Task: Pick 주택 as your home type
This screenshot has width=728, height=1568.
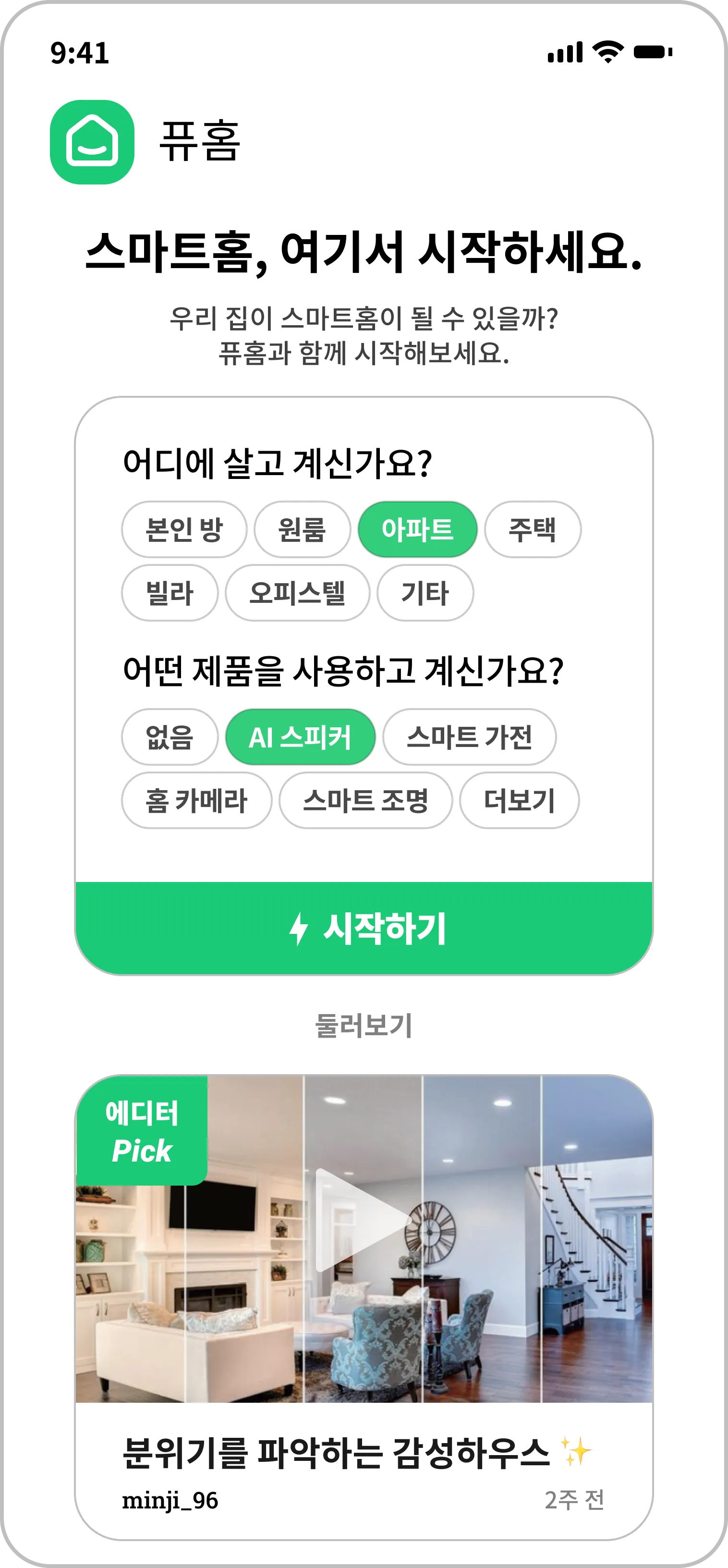Action: click(532, 529)
